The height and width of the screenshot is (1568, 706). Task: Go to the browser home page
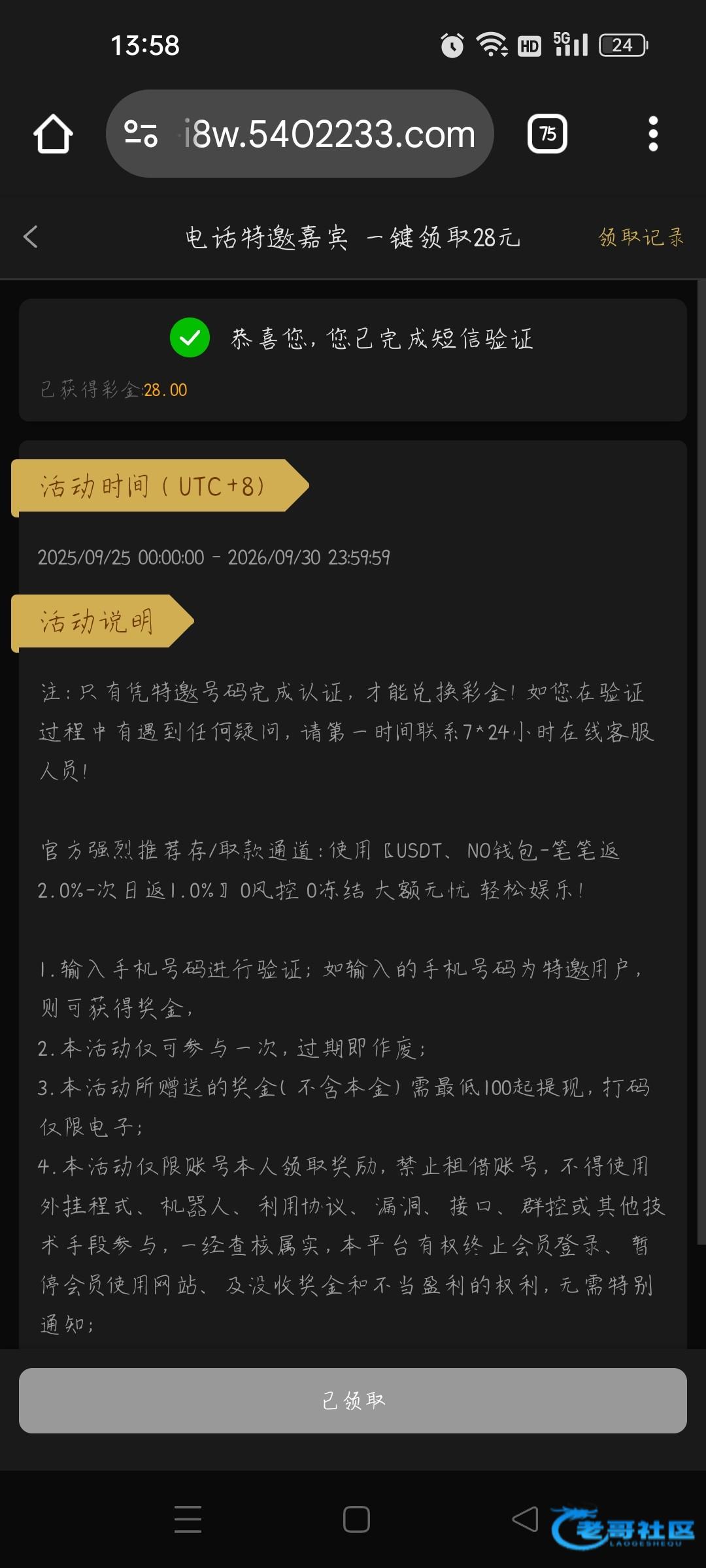pos(53,134)
